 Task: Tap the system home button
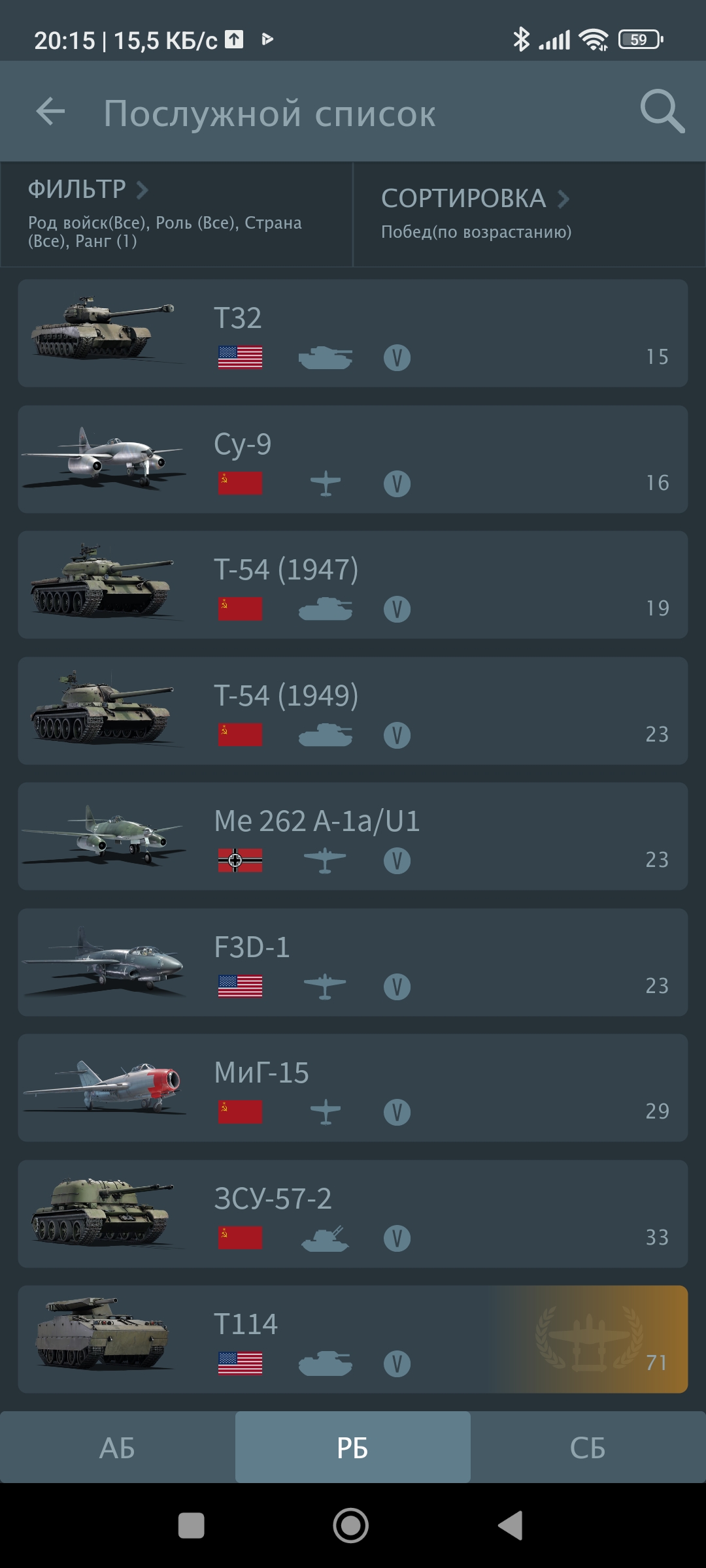point(351,1526)
